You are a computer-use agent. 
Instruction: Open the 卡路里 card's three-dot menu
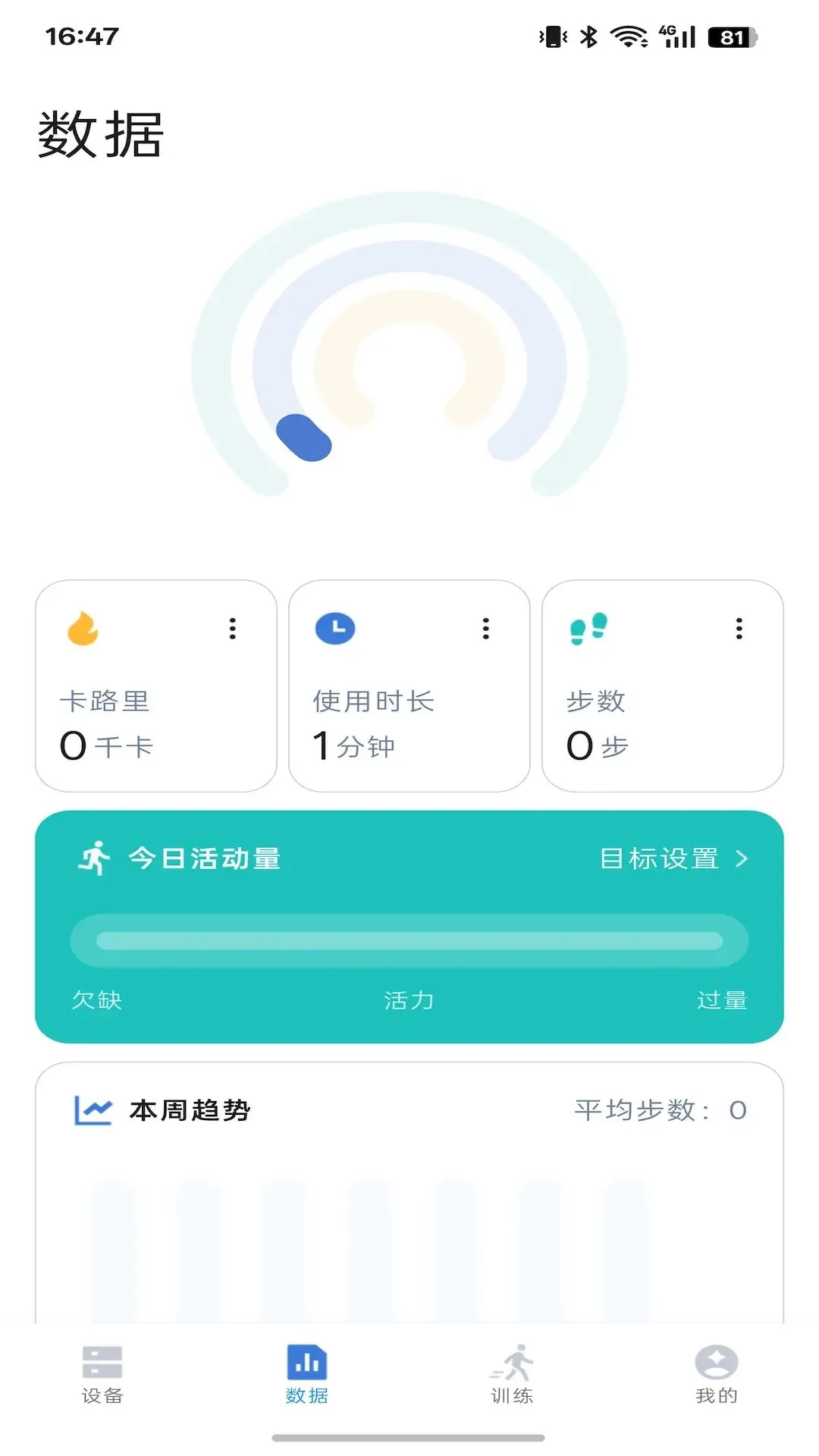click(x=233, y=629)
